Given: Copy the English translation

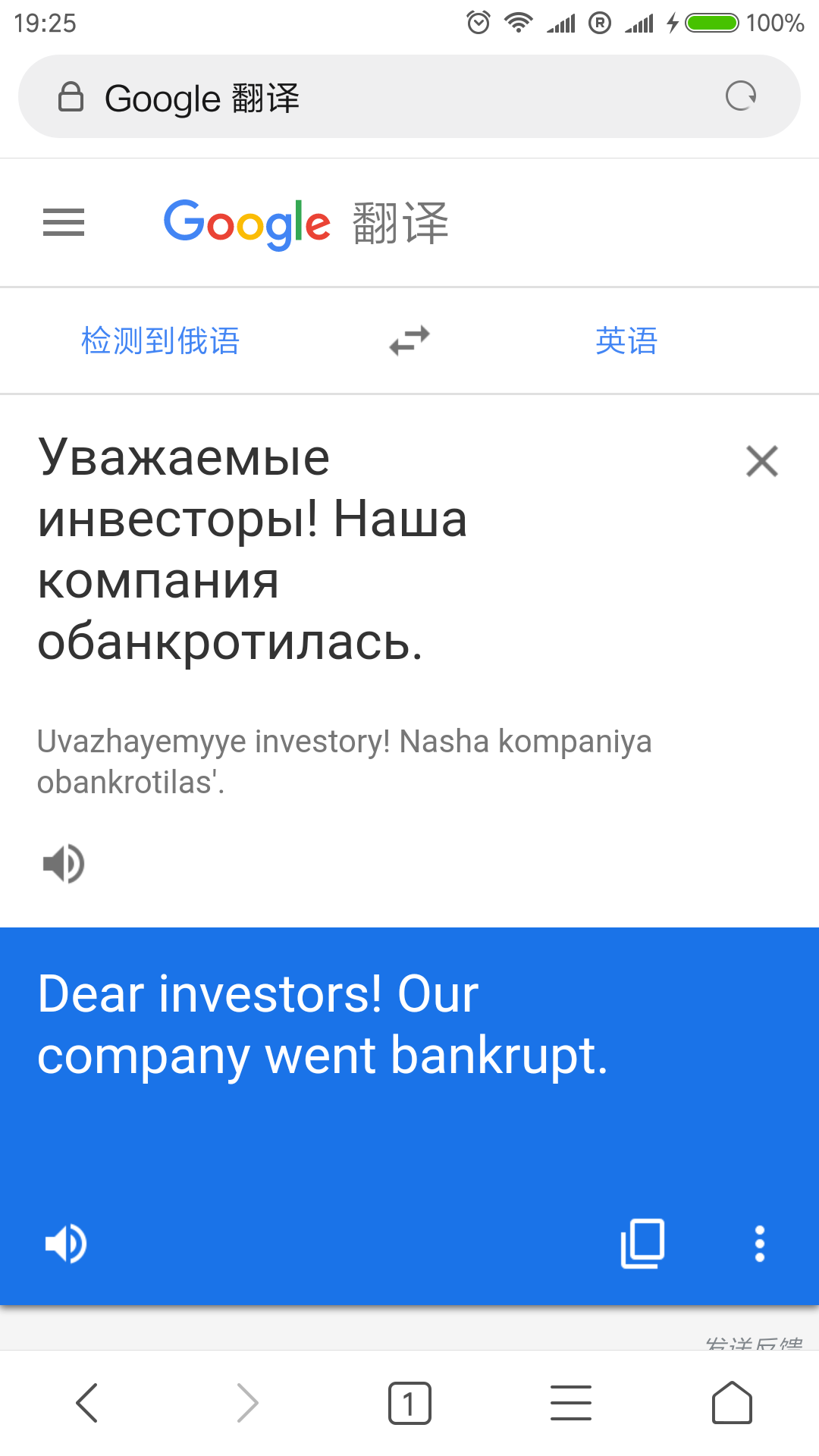Looking at the screenshot, I should [x=642, y=1244].
